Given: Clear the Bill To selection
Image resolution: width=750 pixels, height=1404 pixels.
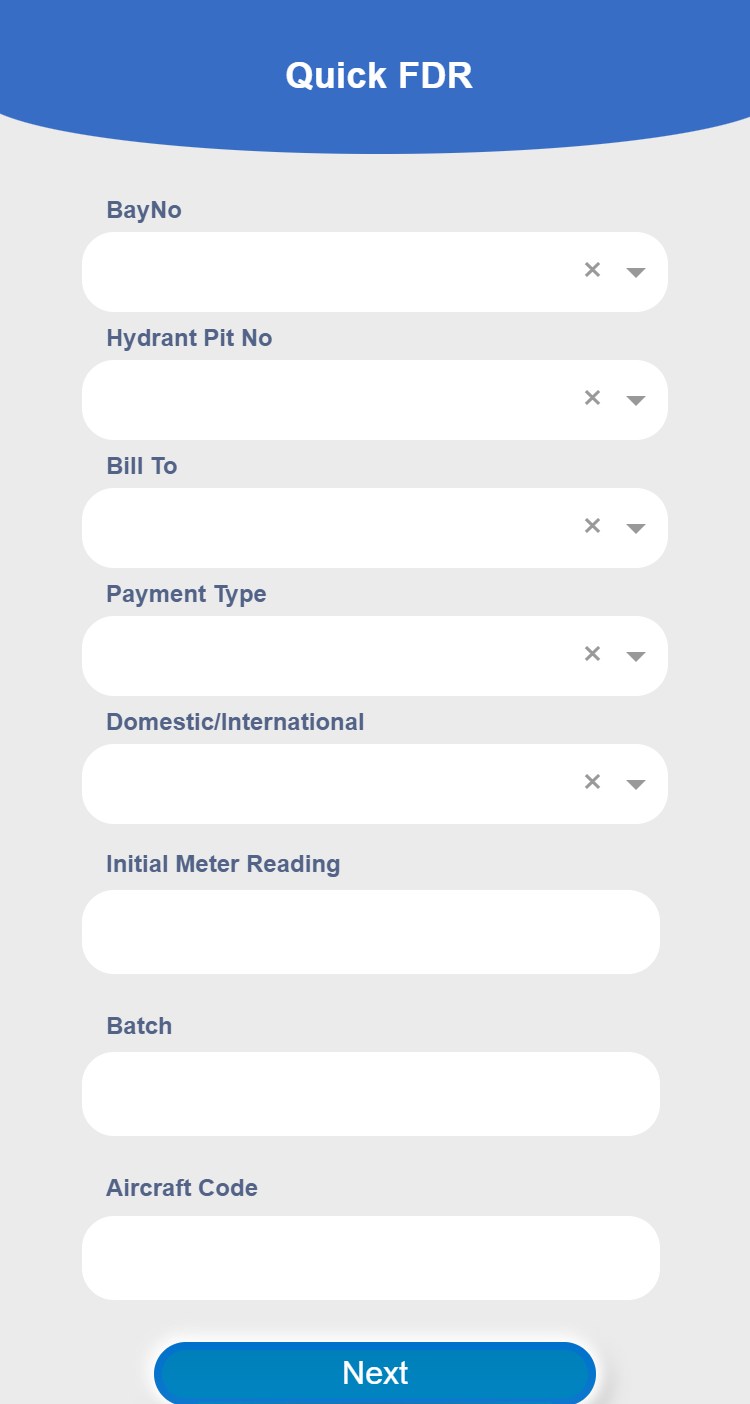Looking at the screenshot, I should tap(592, 525).
